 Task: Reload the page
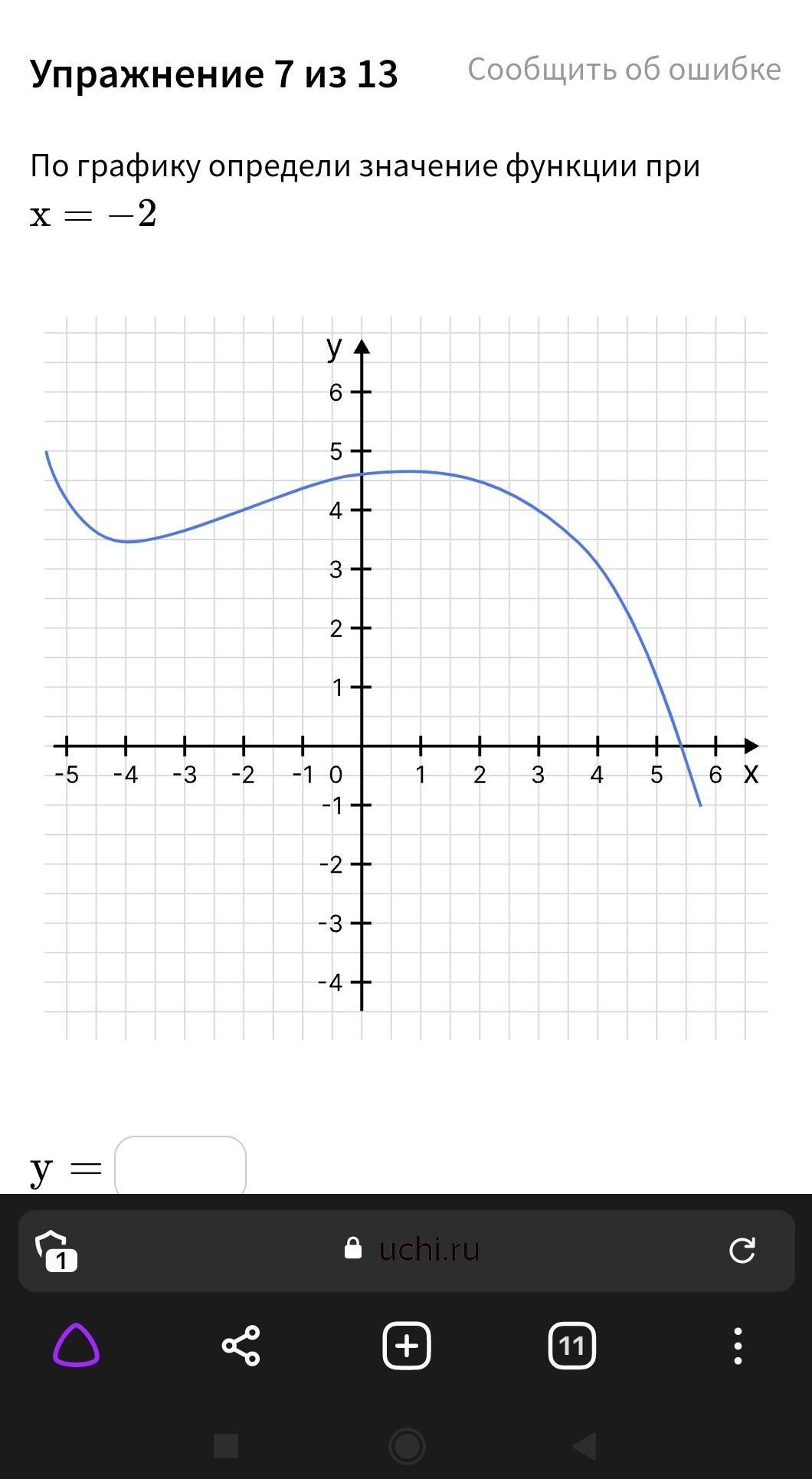[742, 1251]
